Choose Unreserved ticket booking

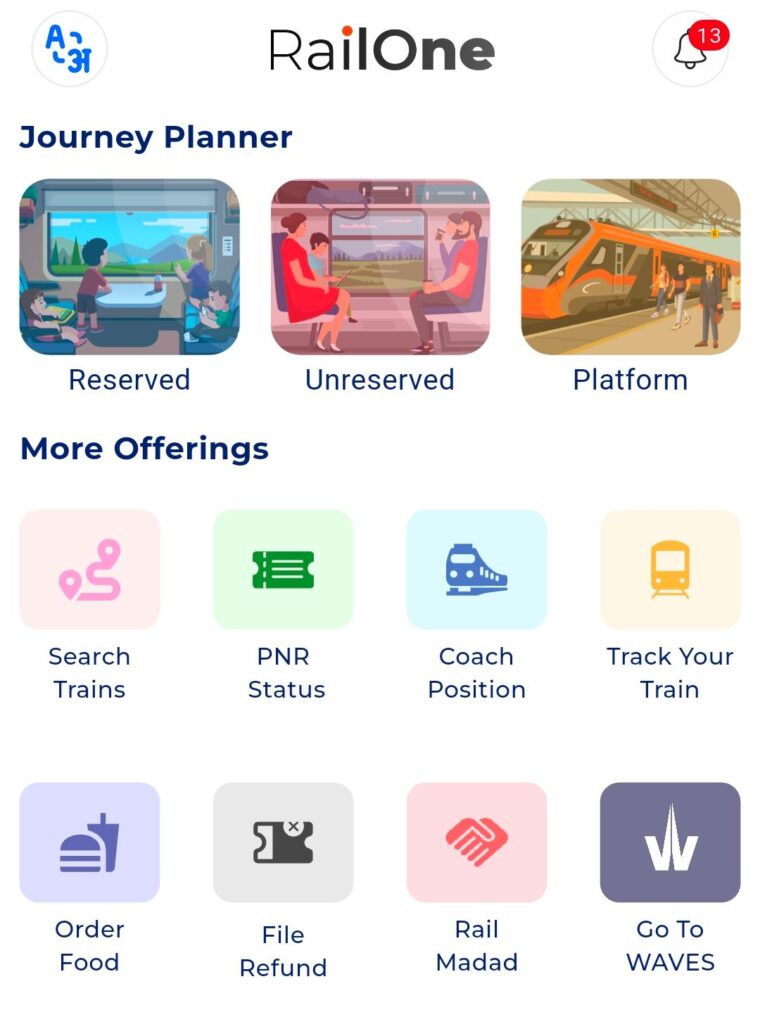coord(380,267)
